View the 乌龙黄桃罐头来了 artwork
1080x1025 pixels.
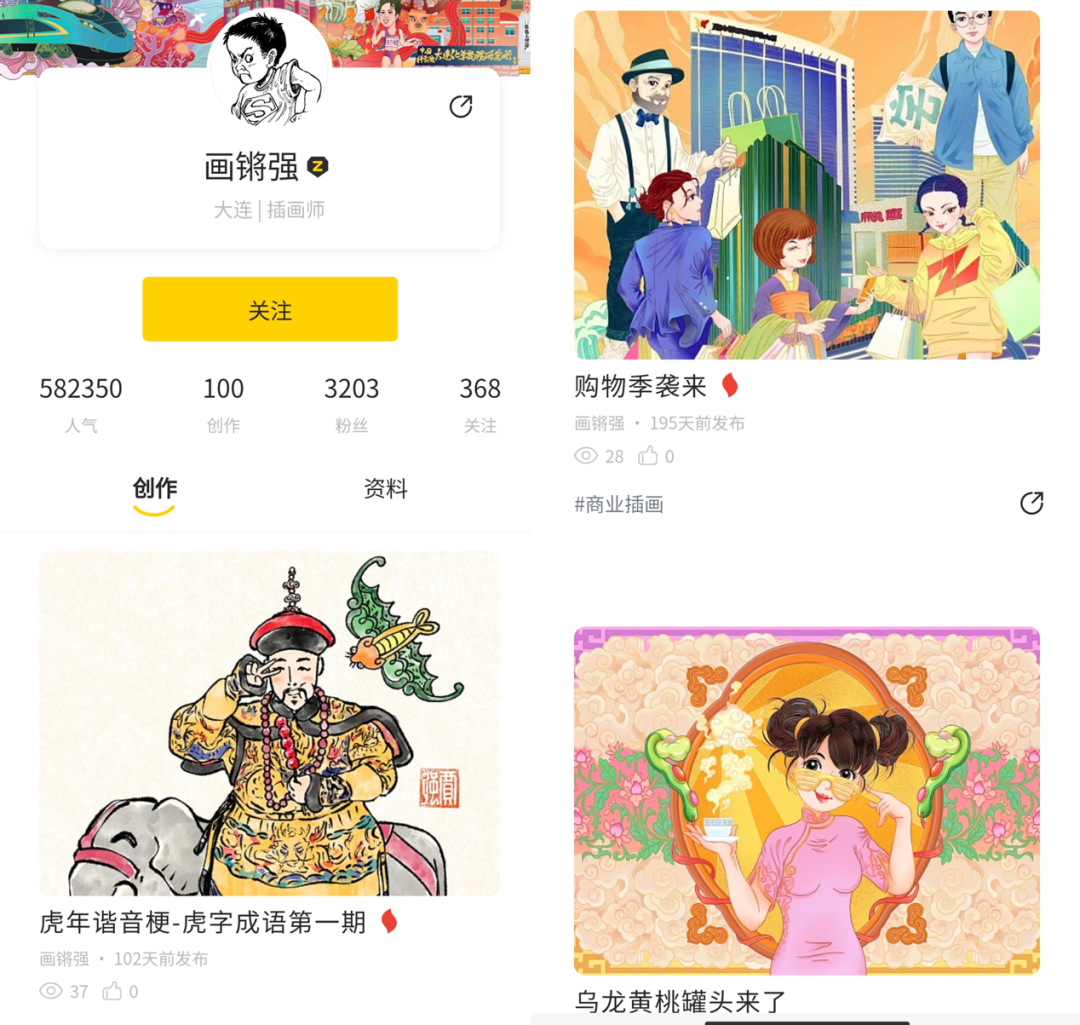click(x=806, y=800)
